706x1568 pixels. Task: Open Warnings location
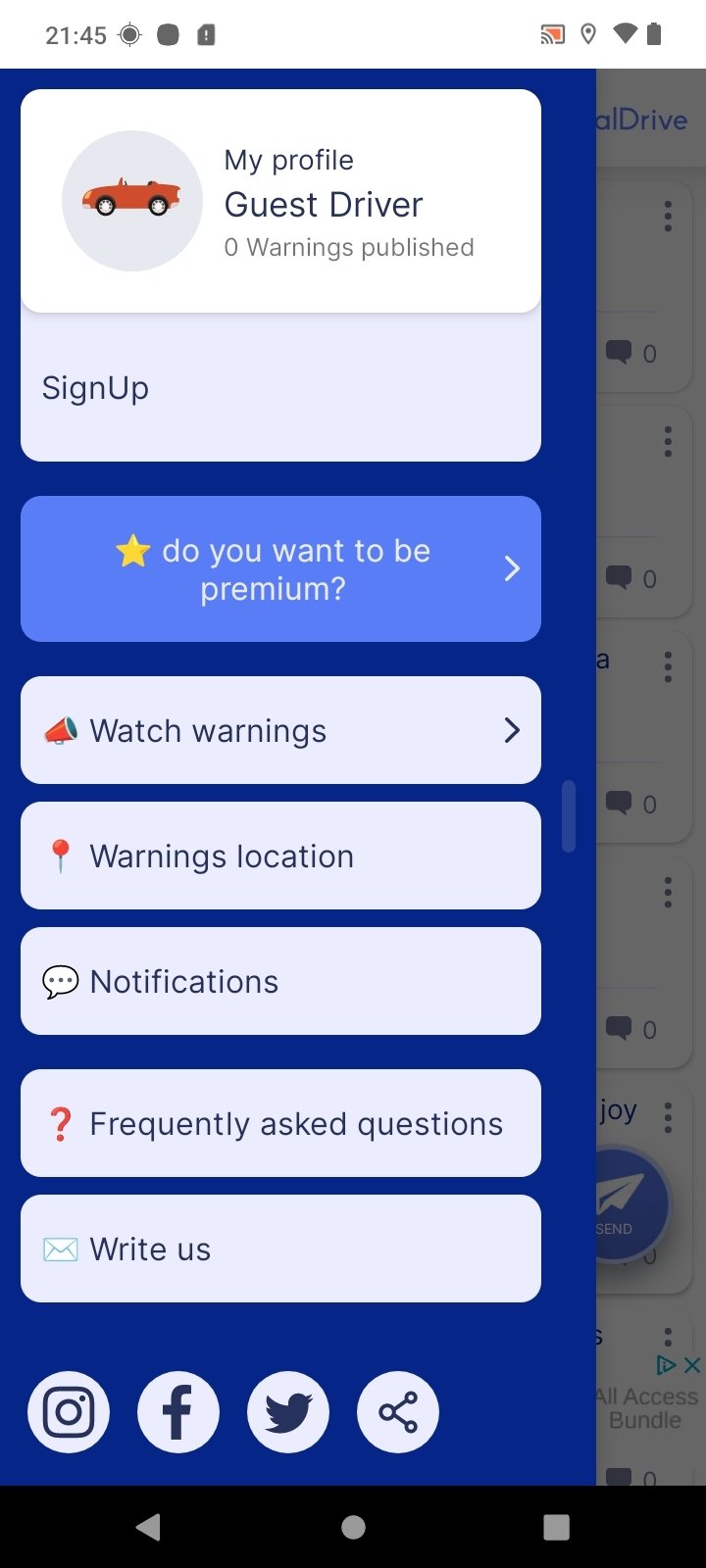point(280,856)
